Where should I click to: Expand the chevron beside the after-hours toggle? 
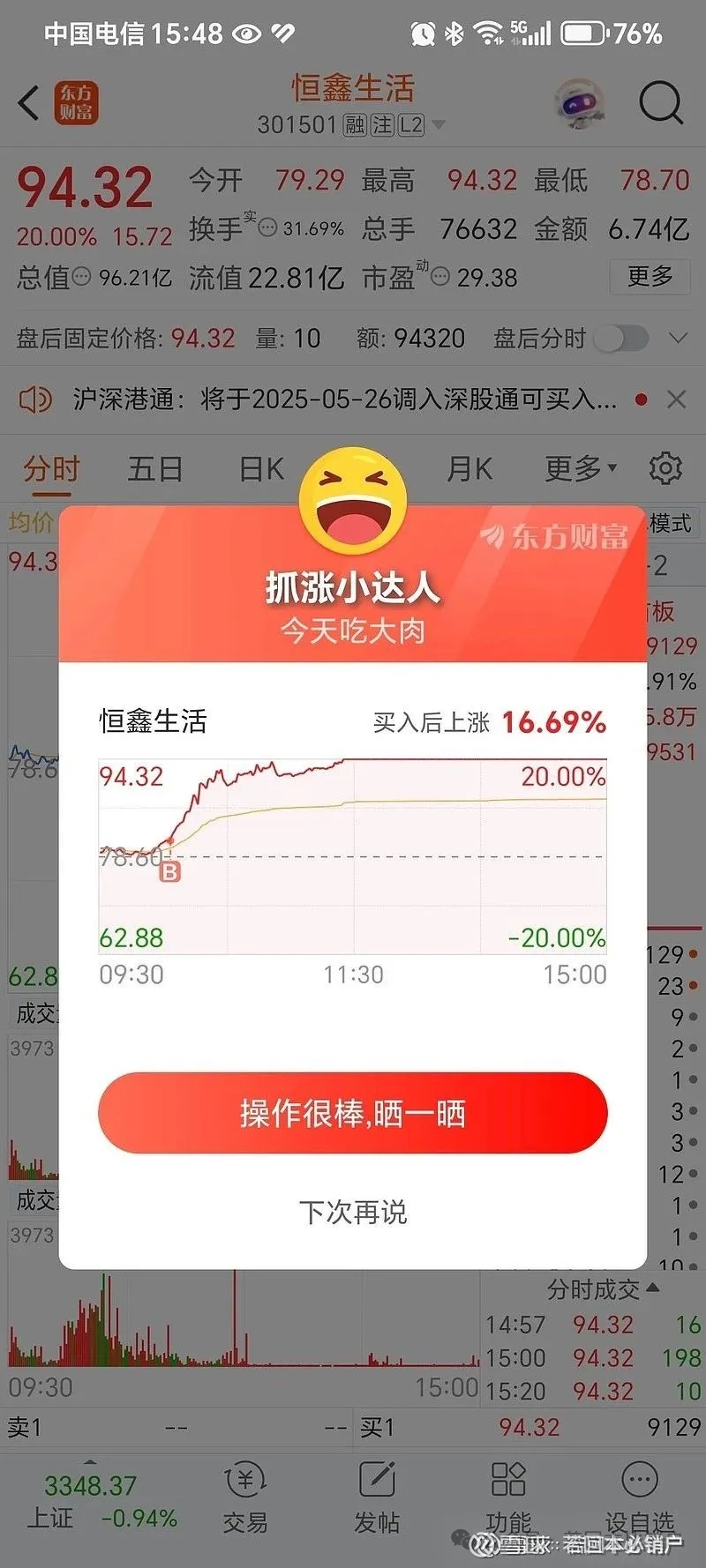678,338
